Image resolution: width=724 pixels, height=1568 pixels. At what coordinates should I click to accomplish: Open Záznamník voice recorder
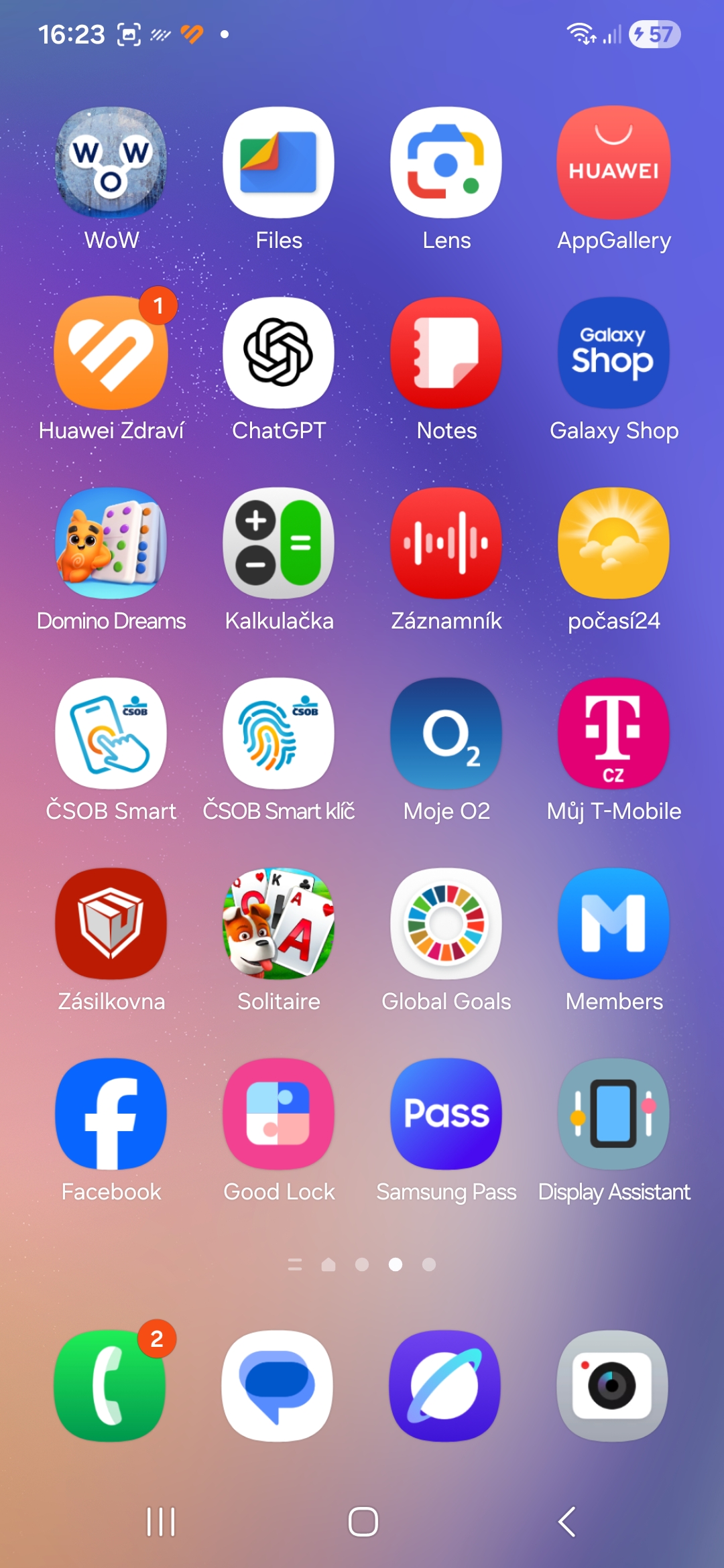pyautogui.click(x=446, y=543)
